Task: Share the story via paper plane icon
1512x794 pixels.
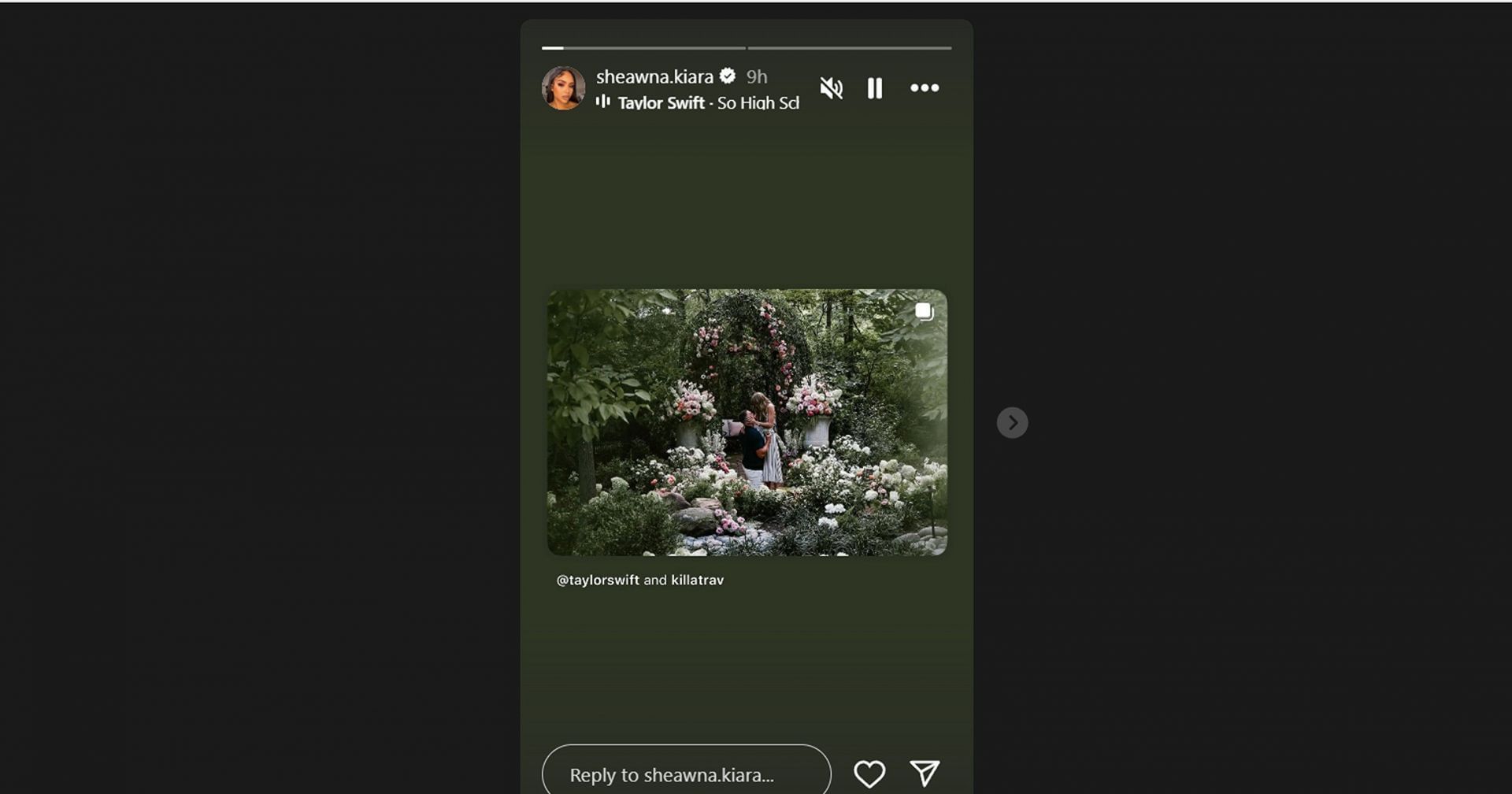Action: pyautogui.click(x=925, y=773)
